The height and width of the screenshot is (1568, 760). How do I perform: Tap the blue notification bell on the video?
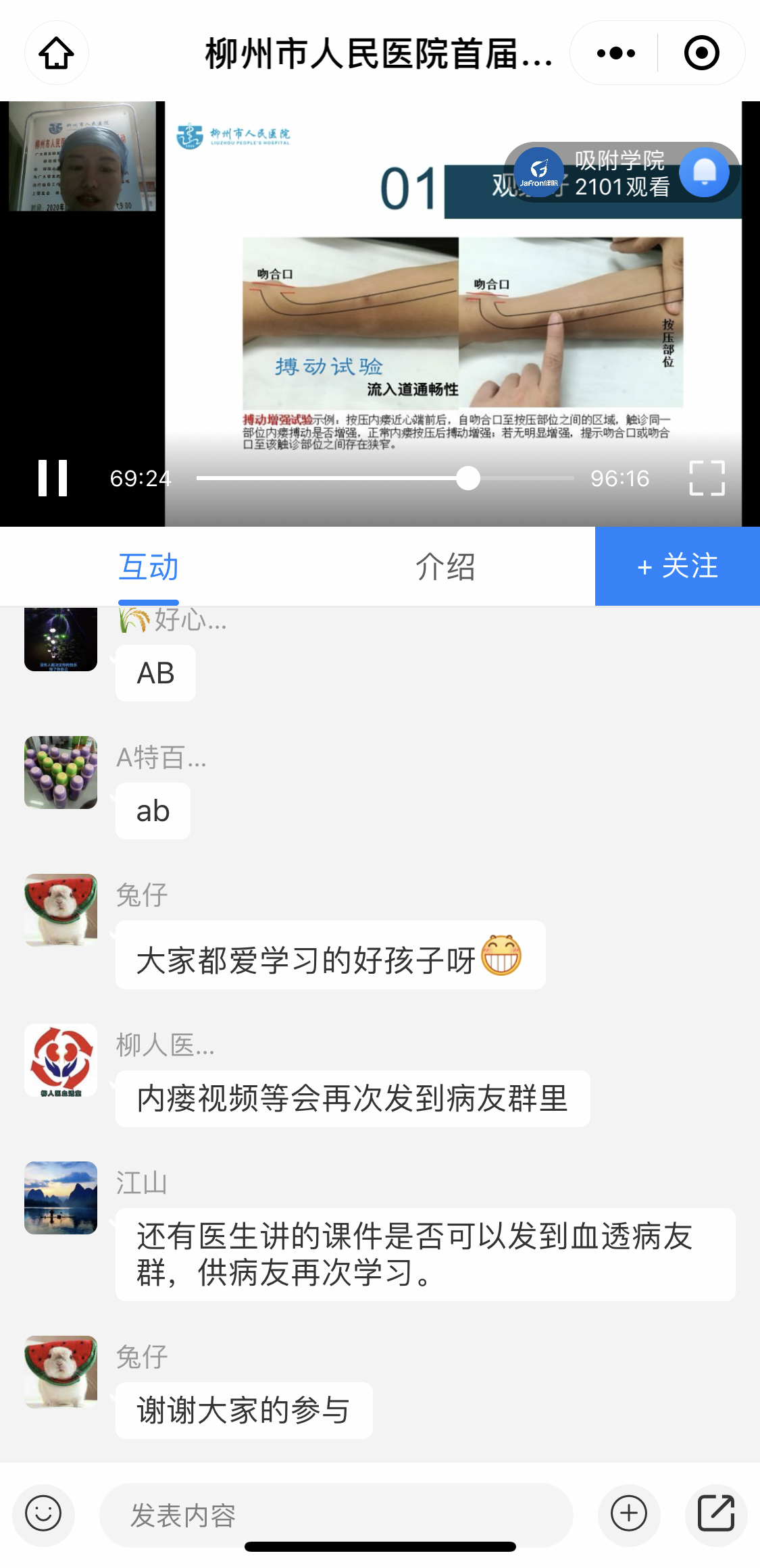[704, 172]
